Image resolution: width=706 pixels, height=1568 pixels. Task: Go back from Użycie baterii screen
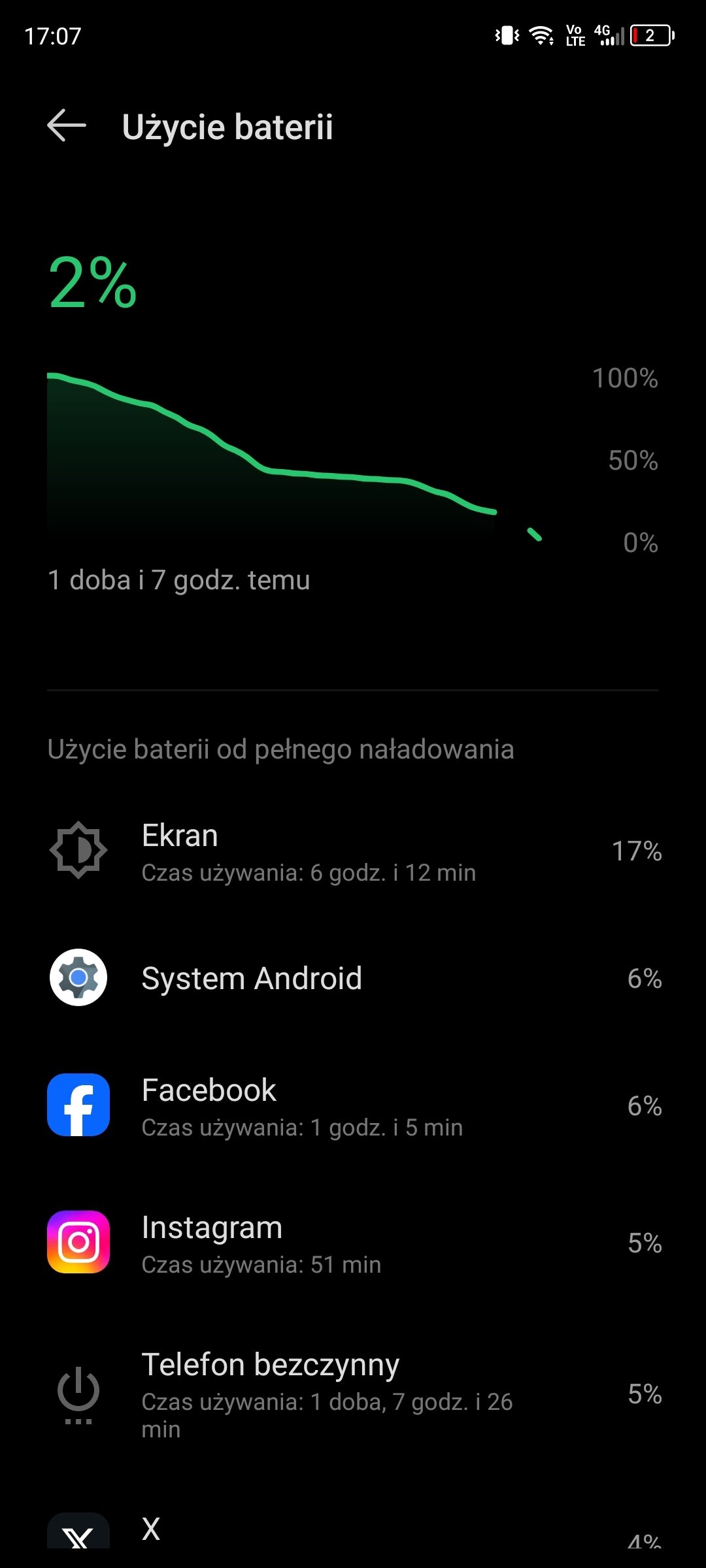(67, 125)
